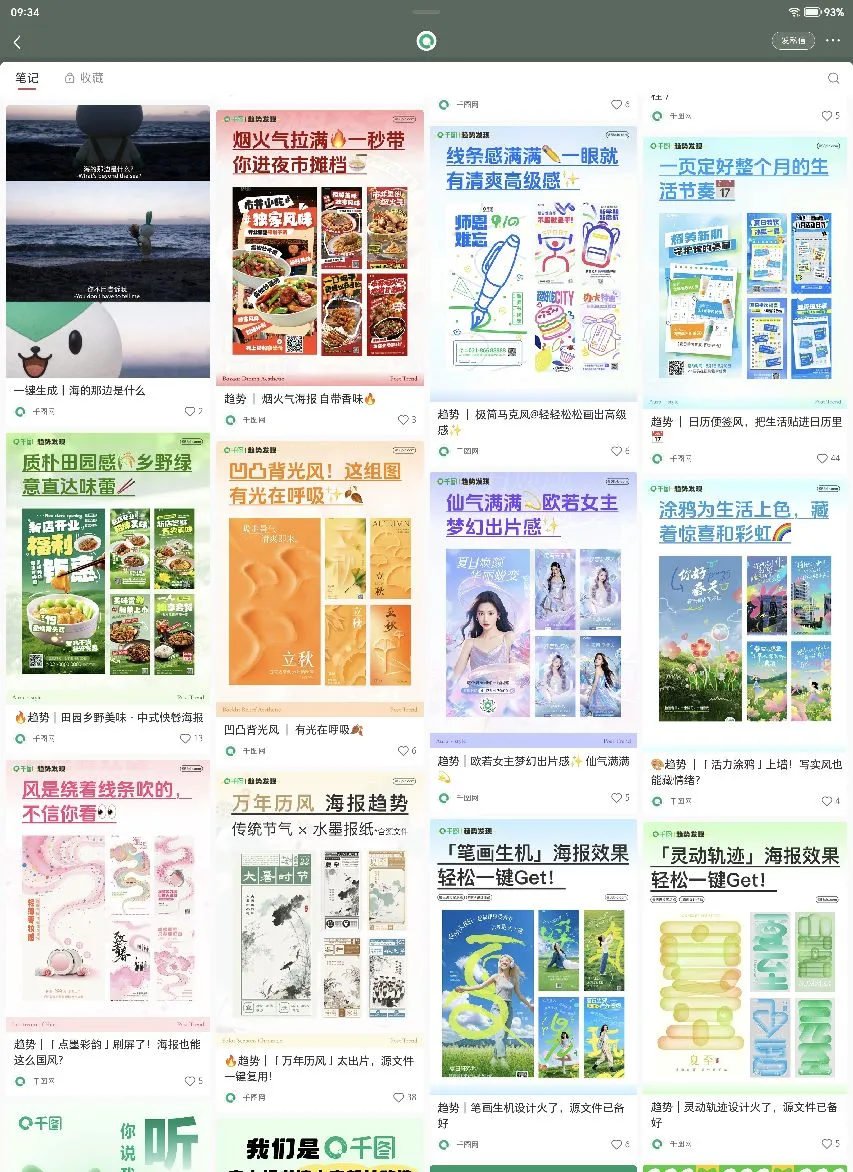The height and width of the screenshot is (1172, 853).
Task: Open the 欧若女主梦幻出片感 note
Action: 533,610
